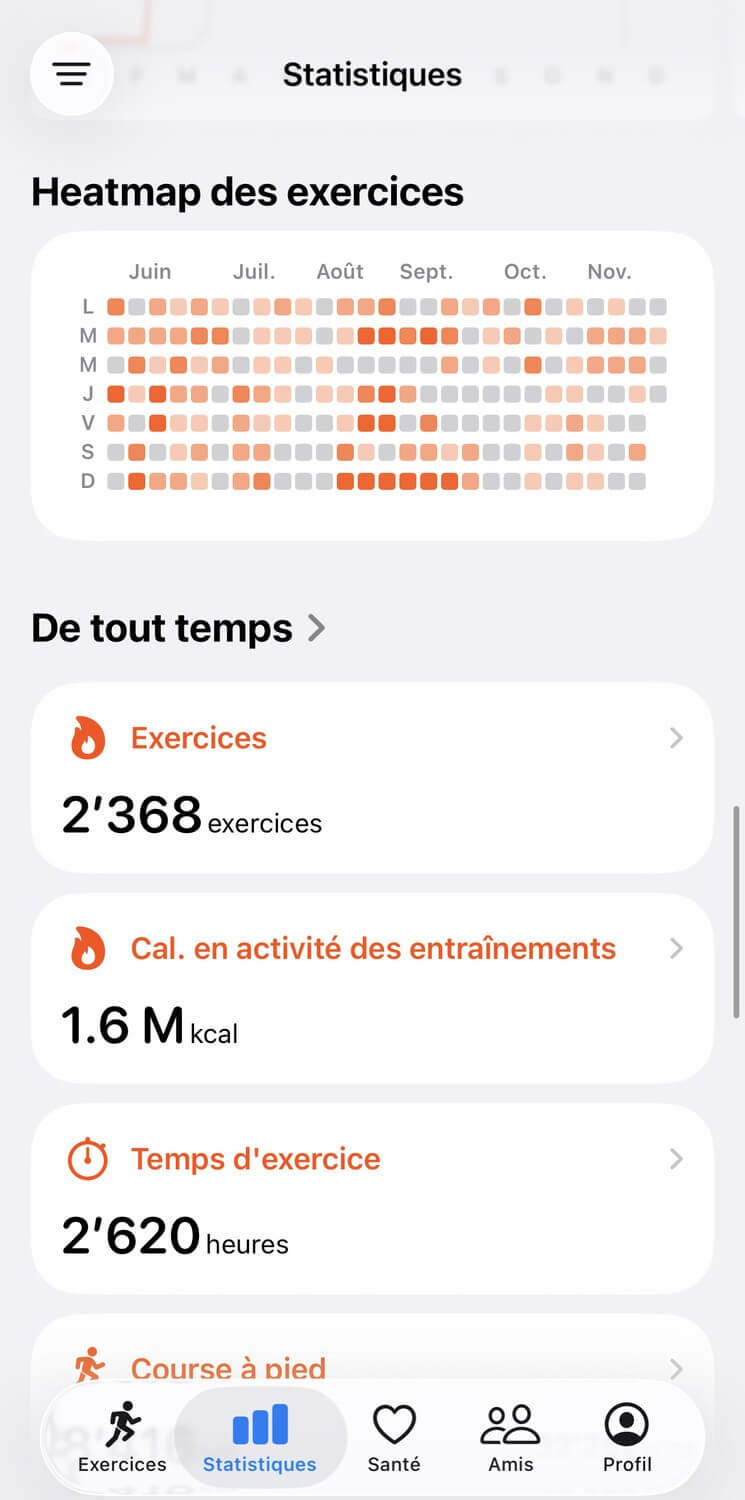Open the Amis tab
745x1500 pixels.
pos(510,1438)
